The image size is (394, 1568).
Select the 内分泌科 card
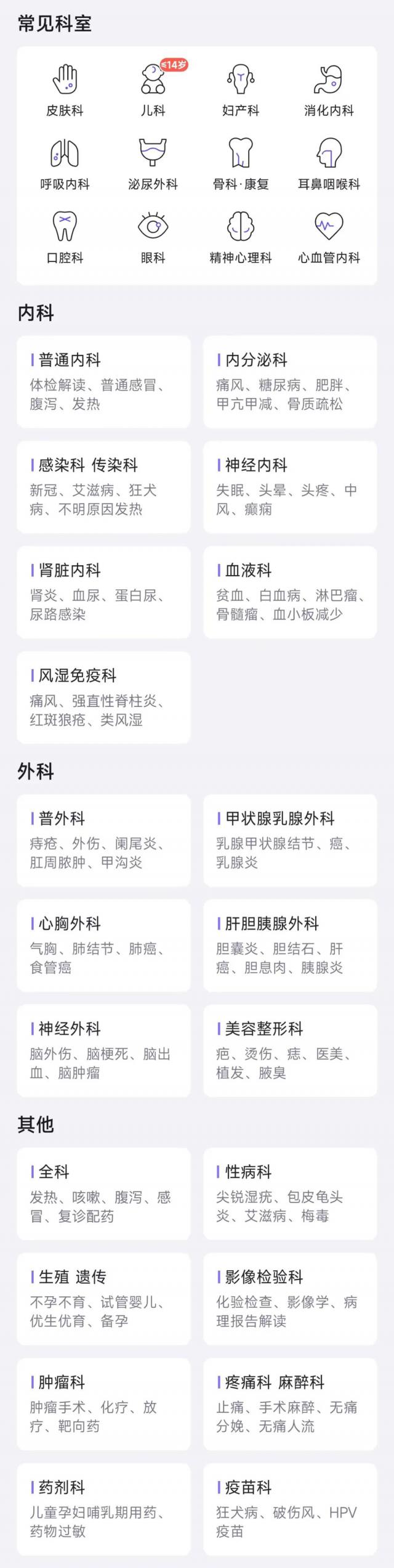click(290, 382)
